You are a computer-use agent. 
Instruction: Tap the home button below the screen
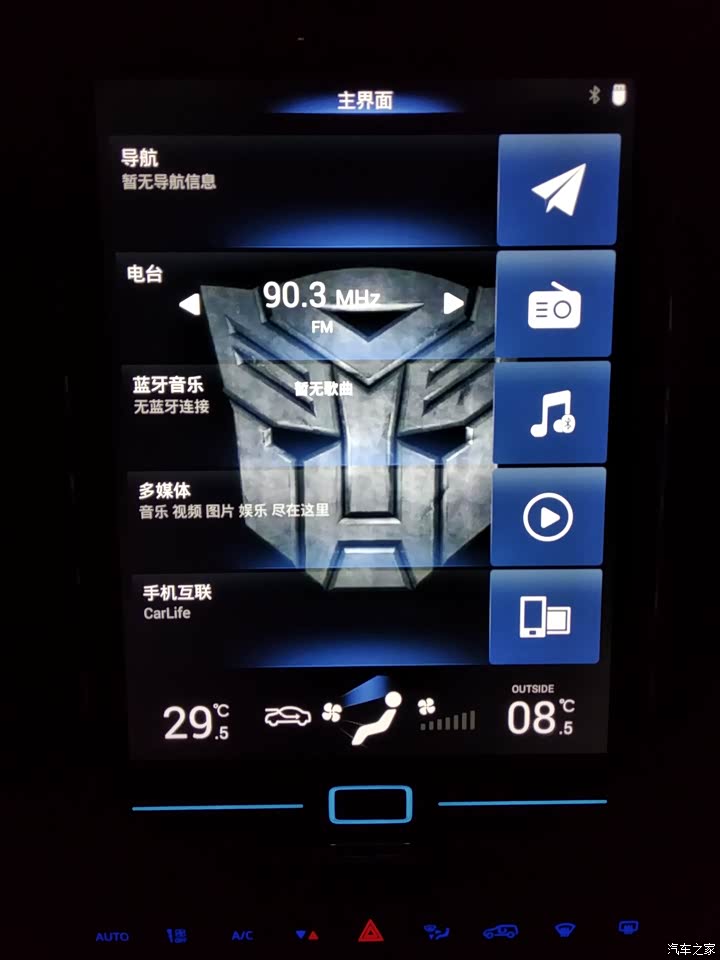tap(370, 803)
